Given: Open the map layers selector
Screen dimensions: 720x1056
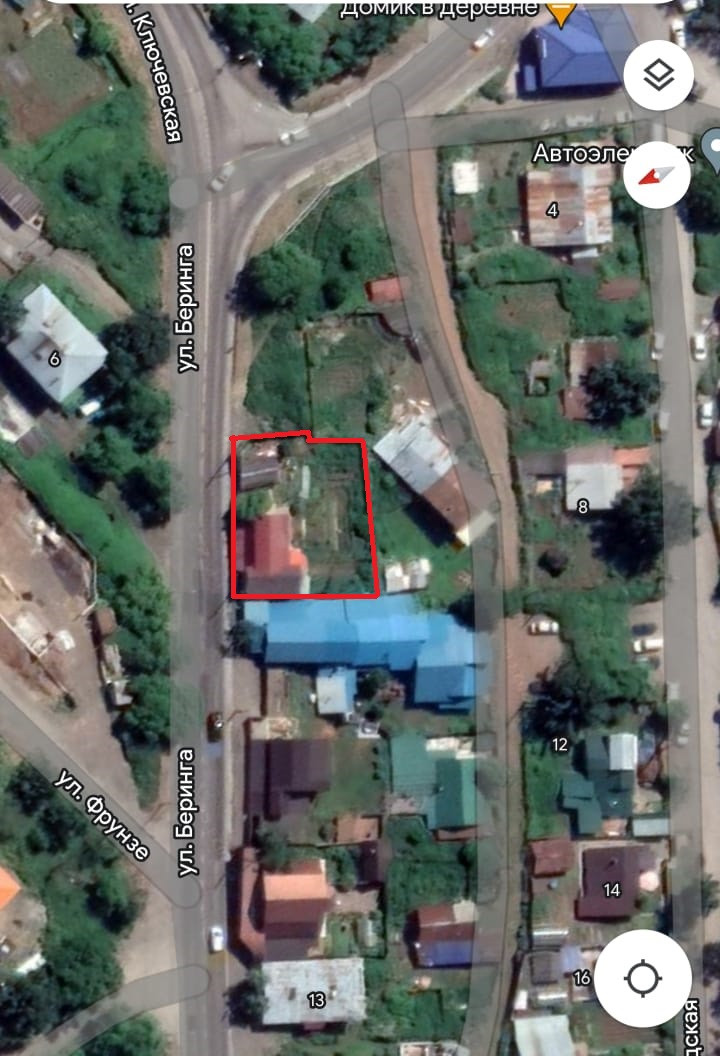Looking at the screenshot, I should tap(658, 75).
